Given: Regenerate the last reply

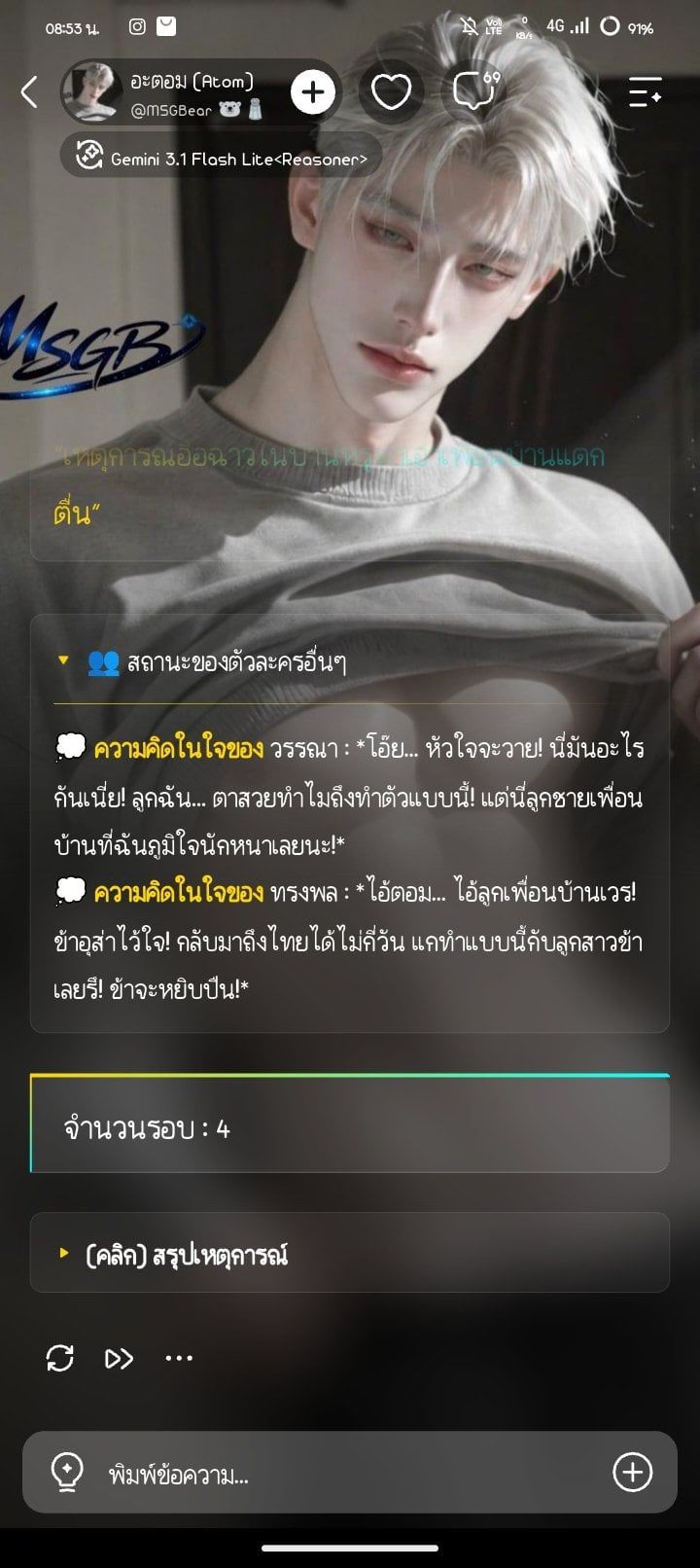Looking at the screenshot, I should coord(60,1358).
